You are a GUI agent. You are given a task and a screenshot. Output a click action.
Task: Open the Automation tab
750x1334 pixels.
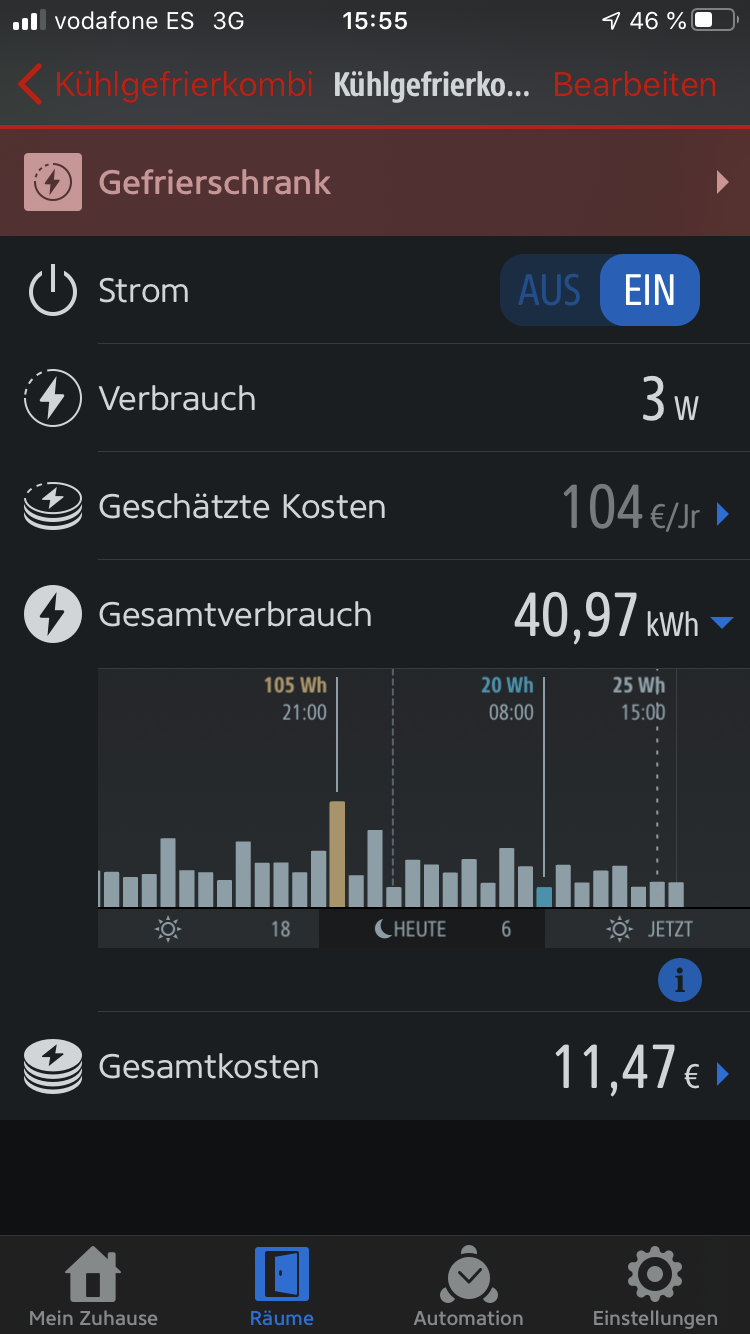pyautogui.click(x=468, y=1287)
